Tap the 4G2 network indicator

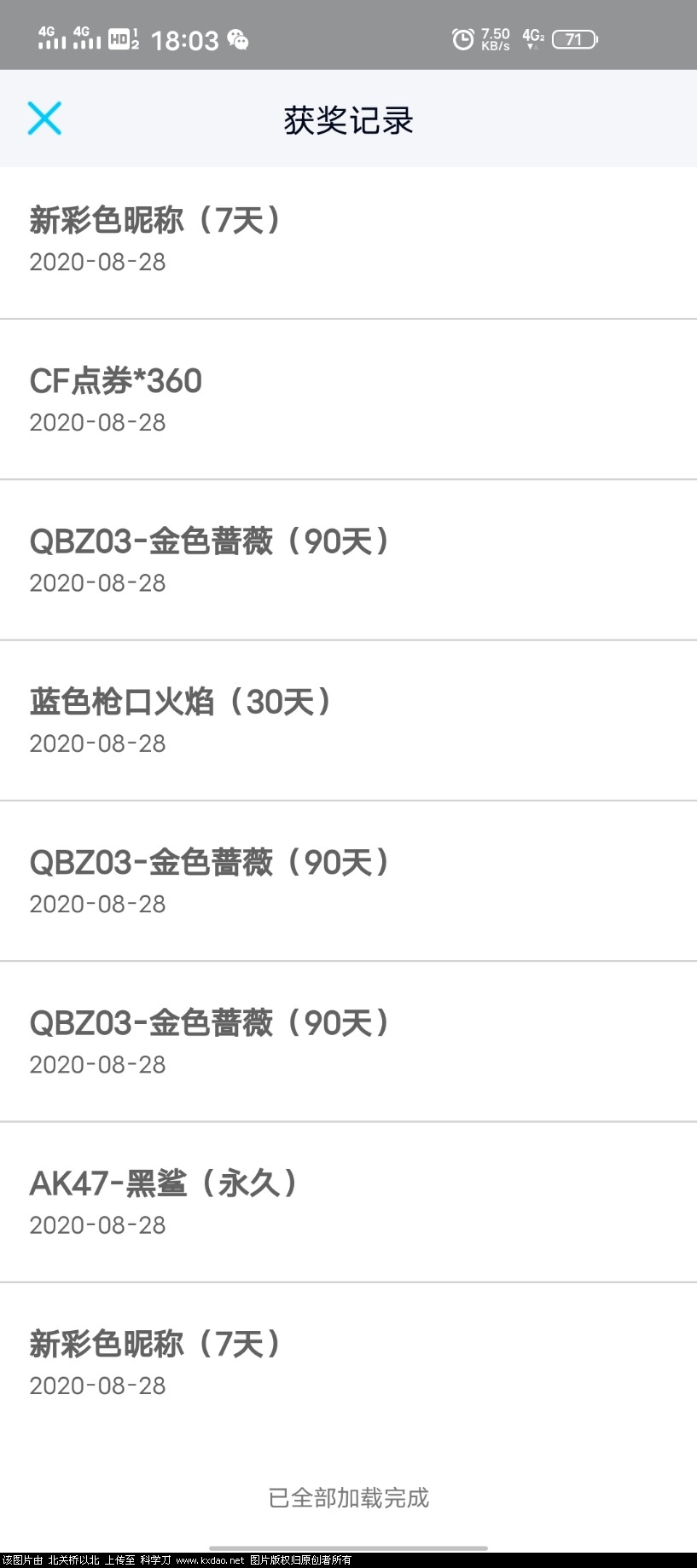(532, 39)
